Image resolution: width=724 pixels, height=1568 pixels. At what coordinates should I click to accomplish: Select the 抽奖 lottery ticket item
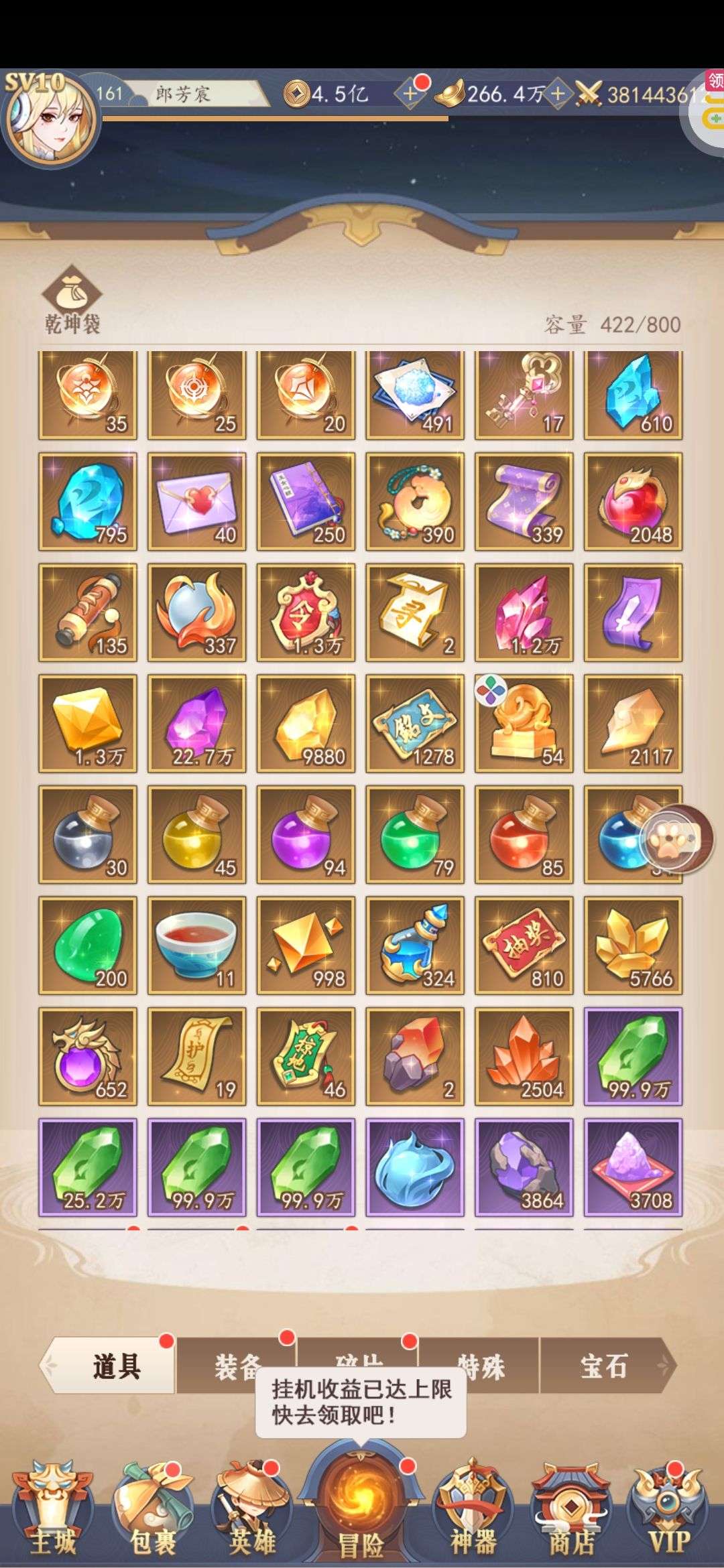(524, 945)
